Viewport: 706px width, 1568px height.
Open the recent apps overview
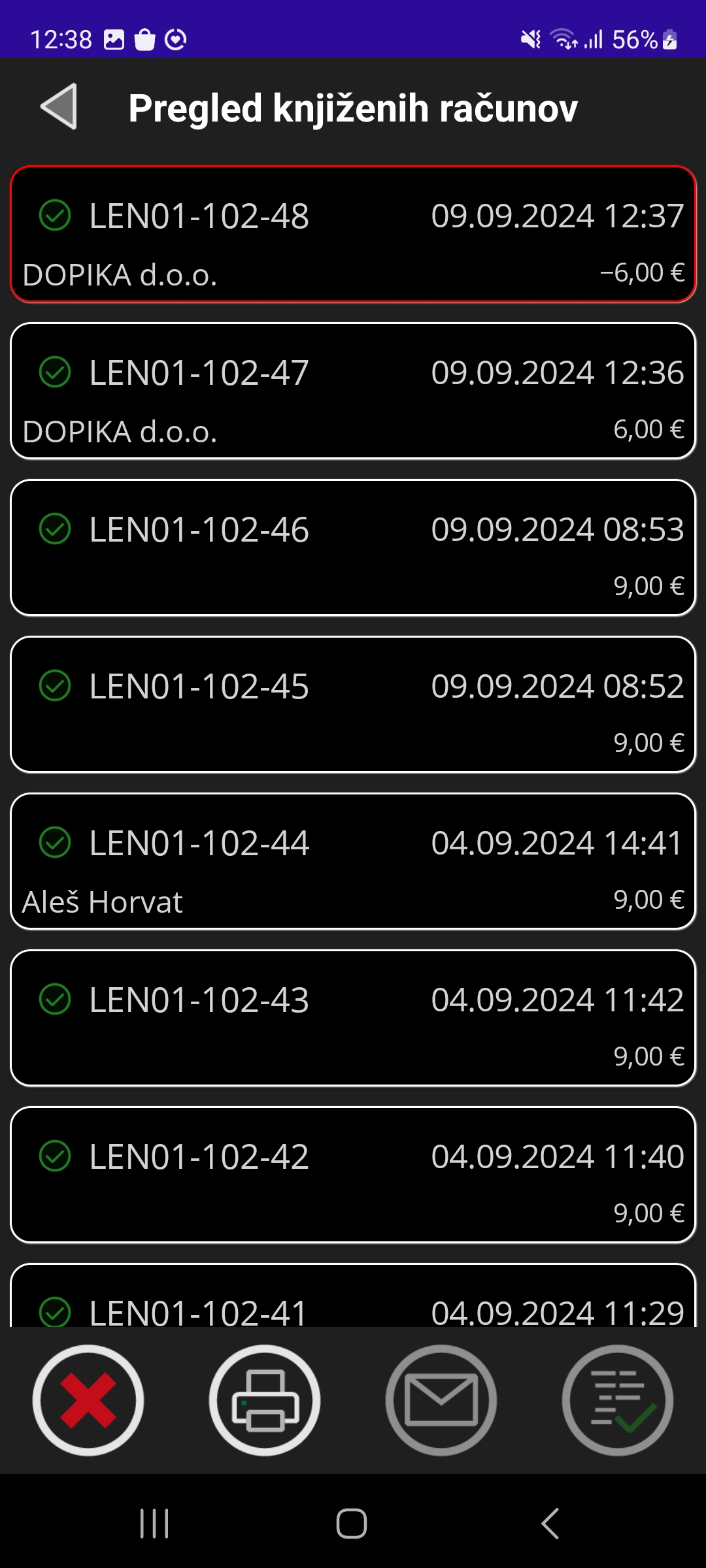point(155,1524)
